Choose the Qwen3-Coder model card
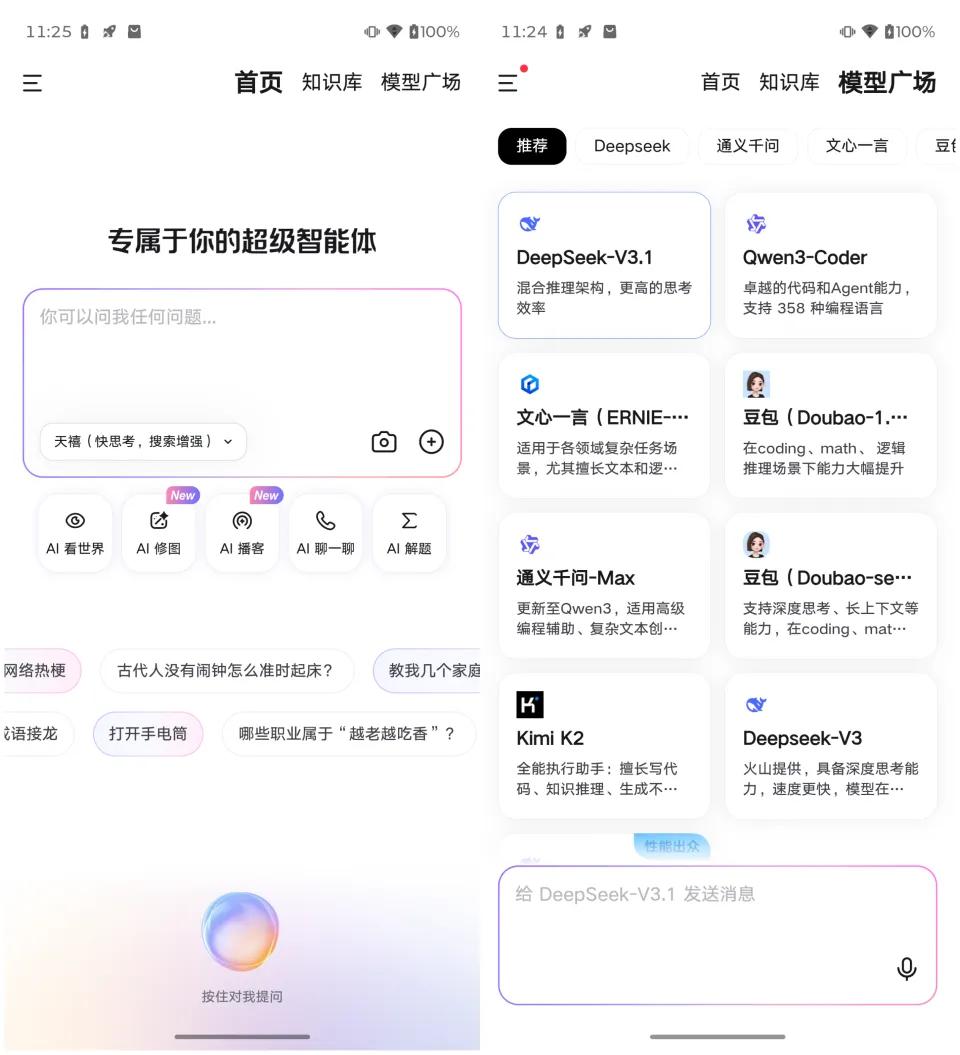Image resolution: width=960 pixels, height=1055 pixels. 830,265
